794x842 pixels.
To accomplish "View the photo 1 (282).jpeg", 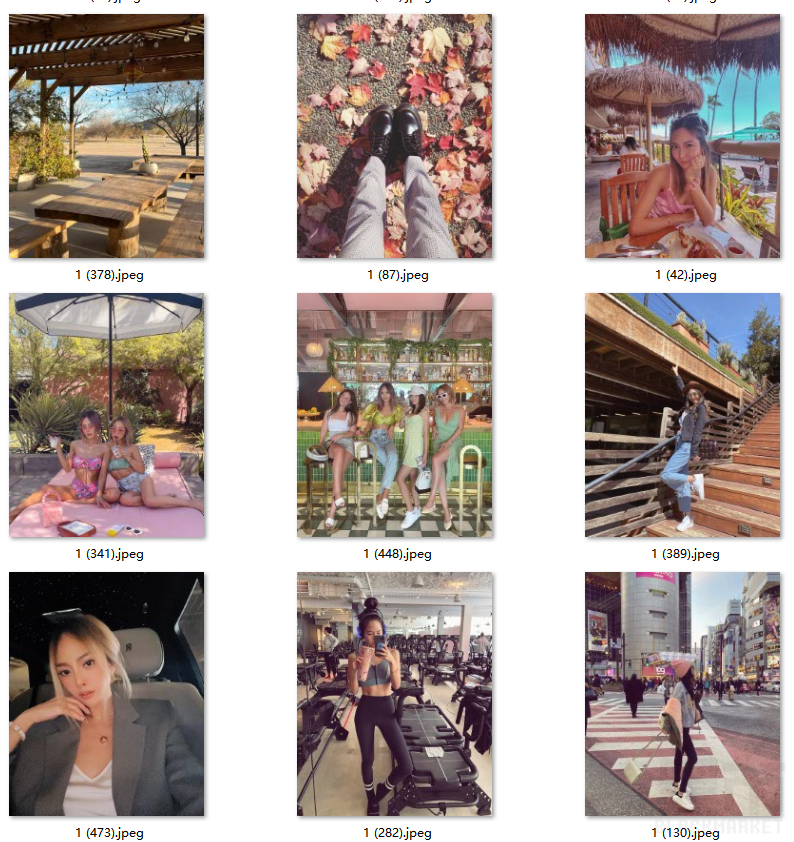I will click(395, 694).
